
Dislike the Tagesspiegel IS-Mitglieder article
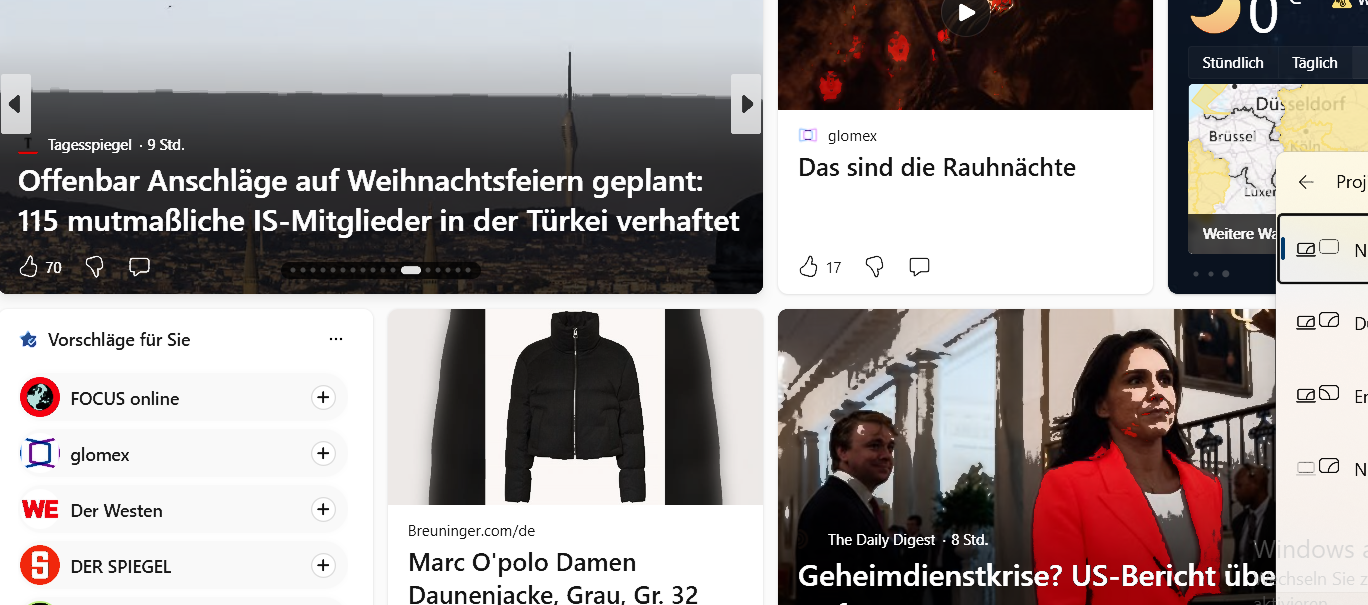pyautogui.click(x=94, y=267)
